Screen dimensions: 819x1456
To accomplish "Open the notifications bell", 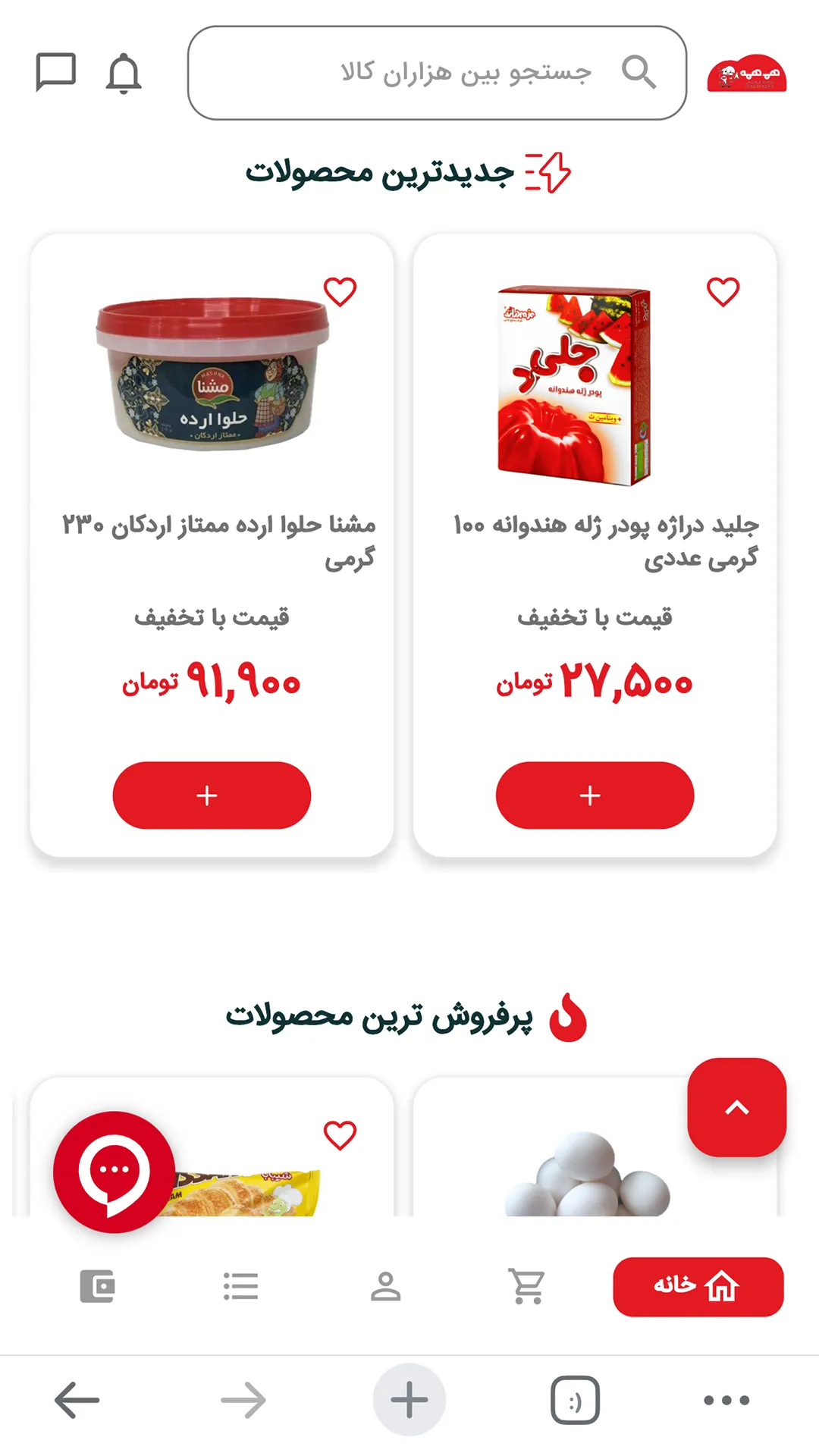I will (124, 74).
